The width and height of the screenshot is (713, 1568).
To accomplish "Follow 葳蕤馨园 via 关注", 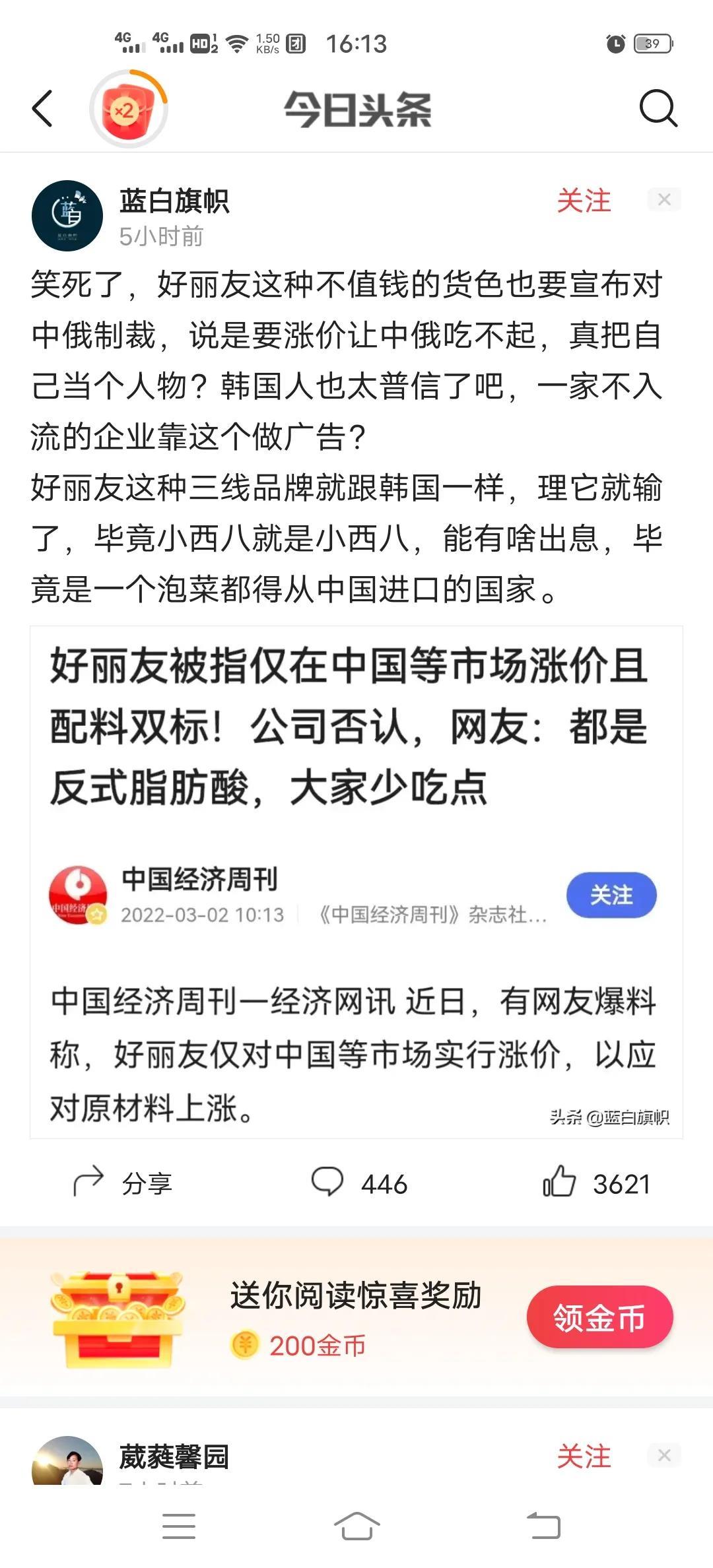I will coord(584,1456).
